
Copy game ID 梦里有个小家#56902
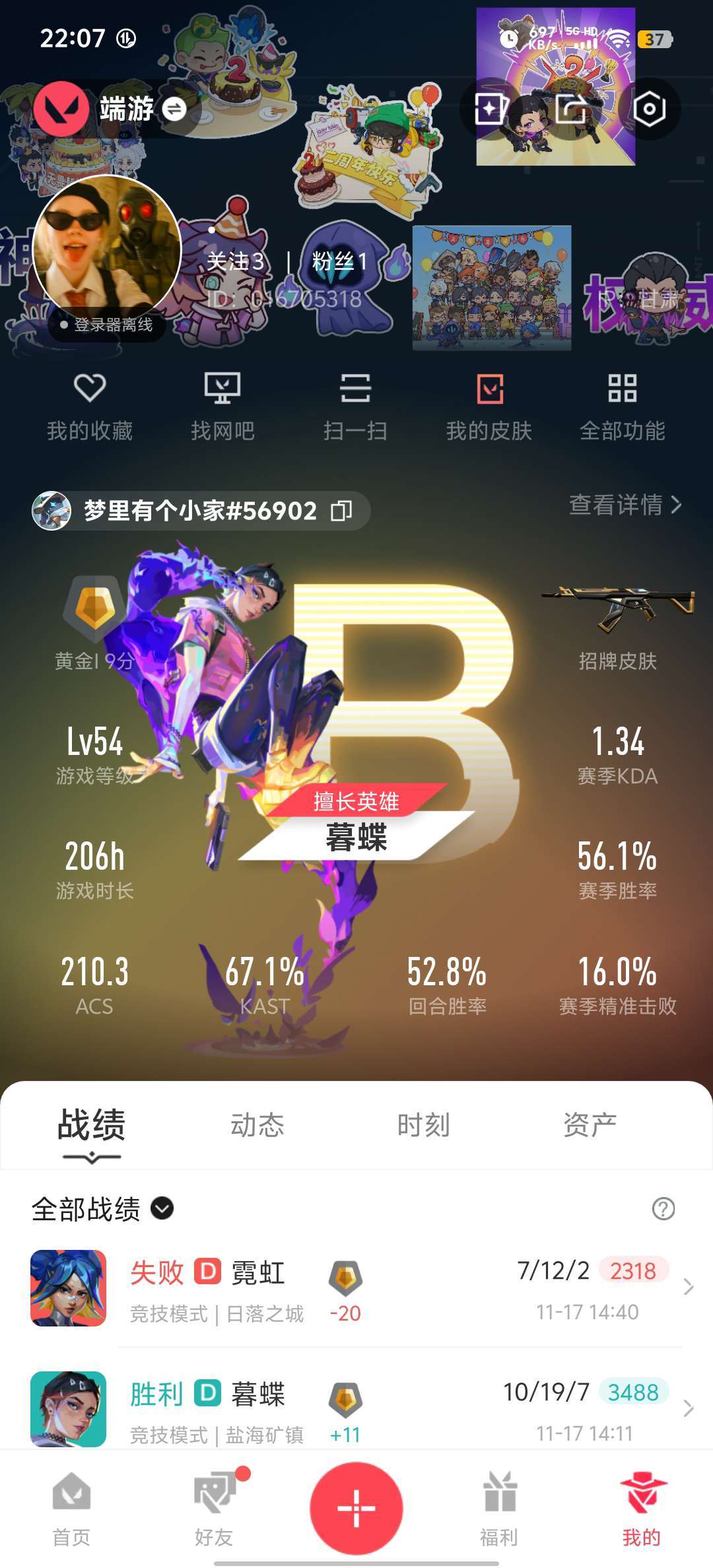[341, 511]
